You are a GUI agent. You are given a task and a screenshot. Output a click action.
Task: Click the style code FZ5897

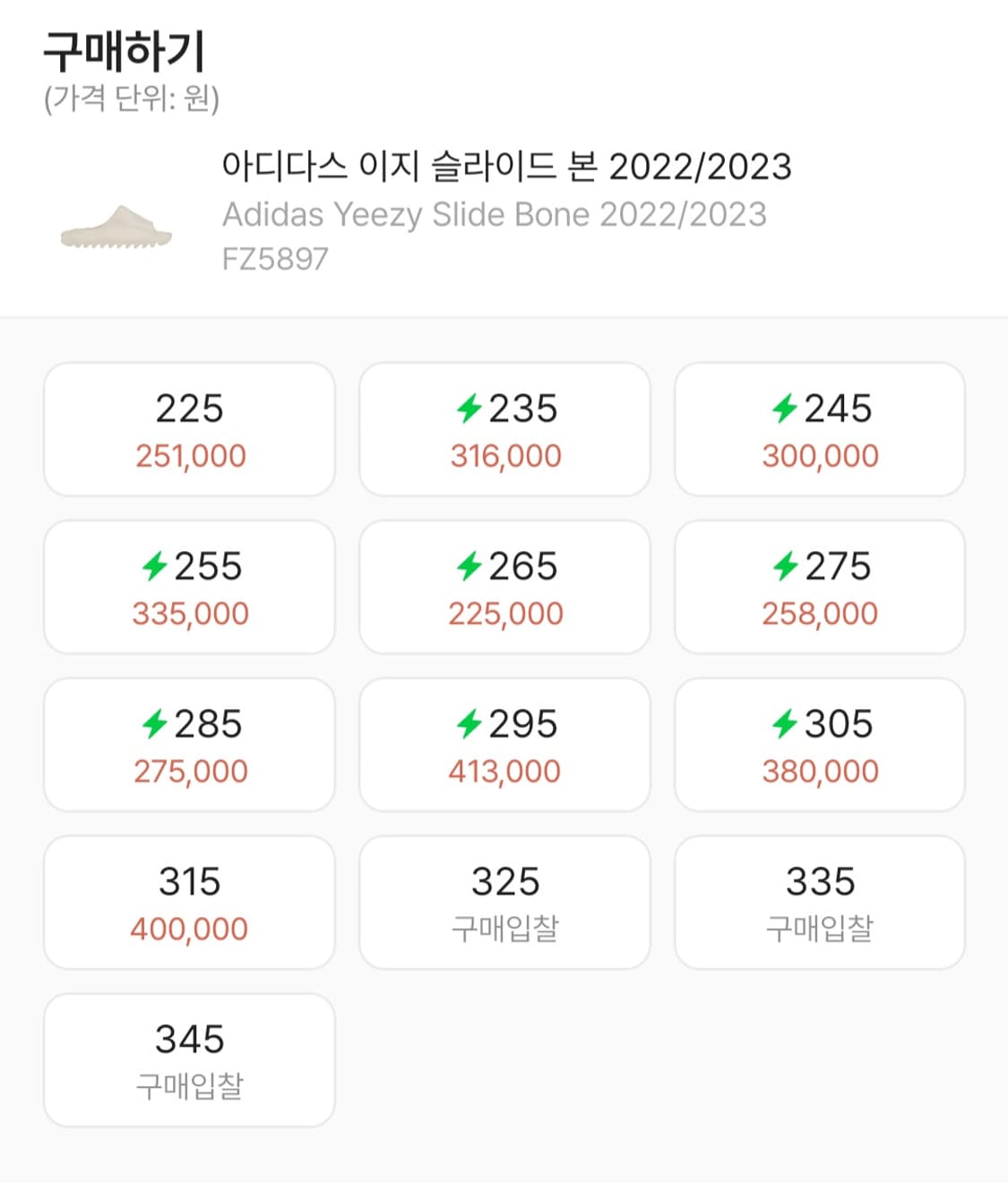coord(274,259)
